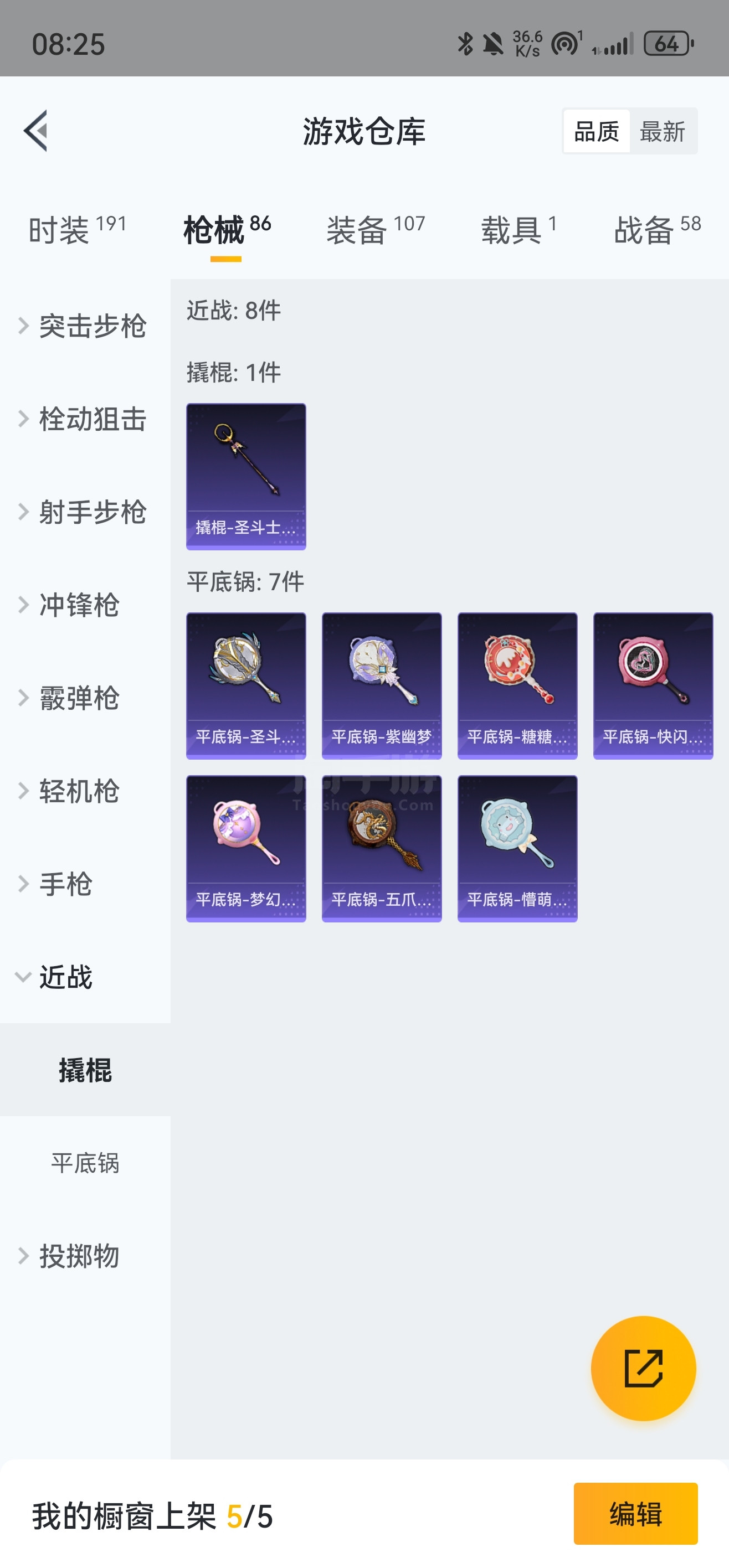Screen dimensions: 729x1568
Task: Switch sorting to 最新
Action: tap(662, 131)
